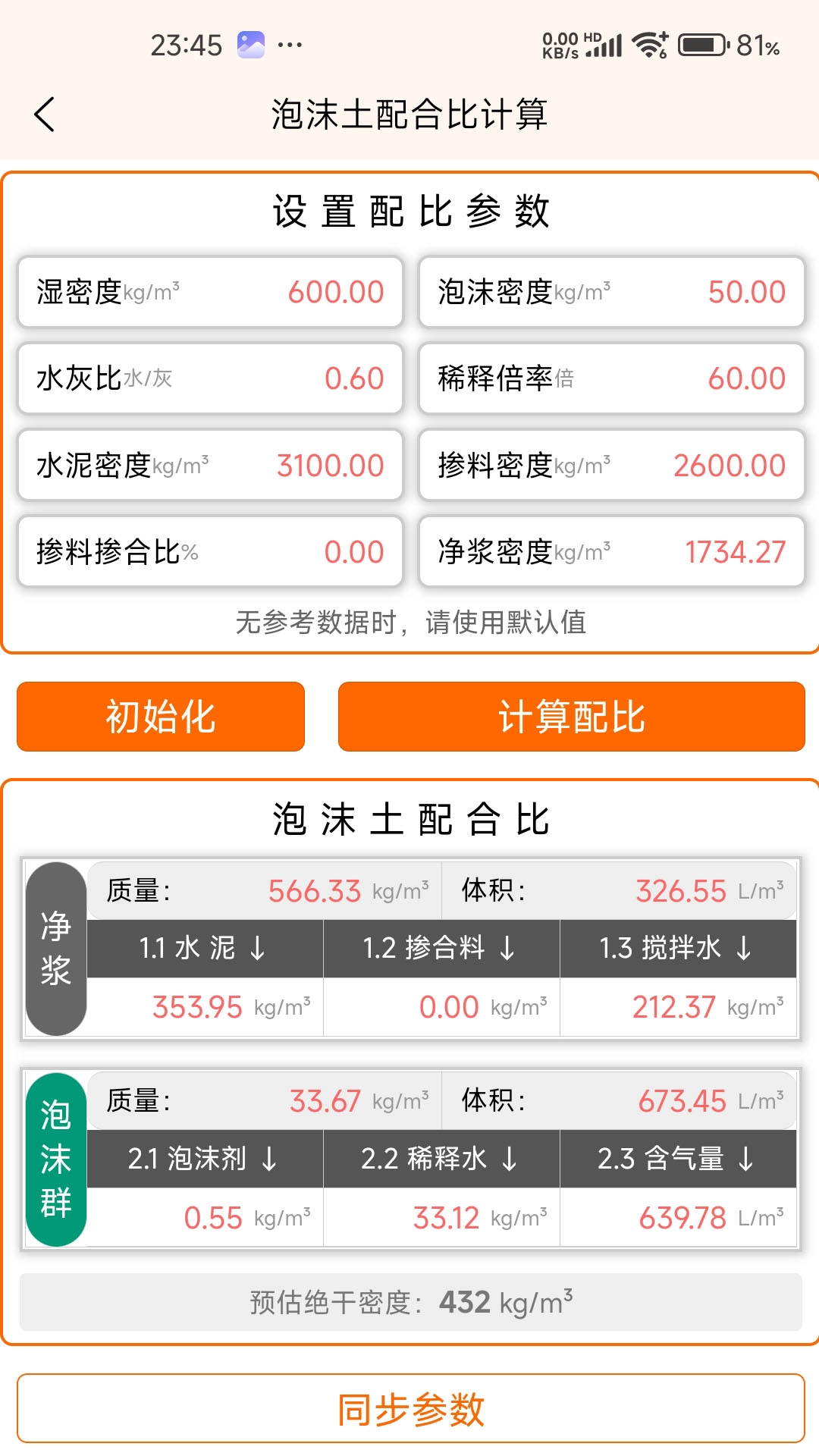The height and width of the screenshot is (1456, 819).
Task: Tap the cellular signal icon
Action: click(x=604, y=45)
